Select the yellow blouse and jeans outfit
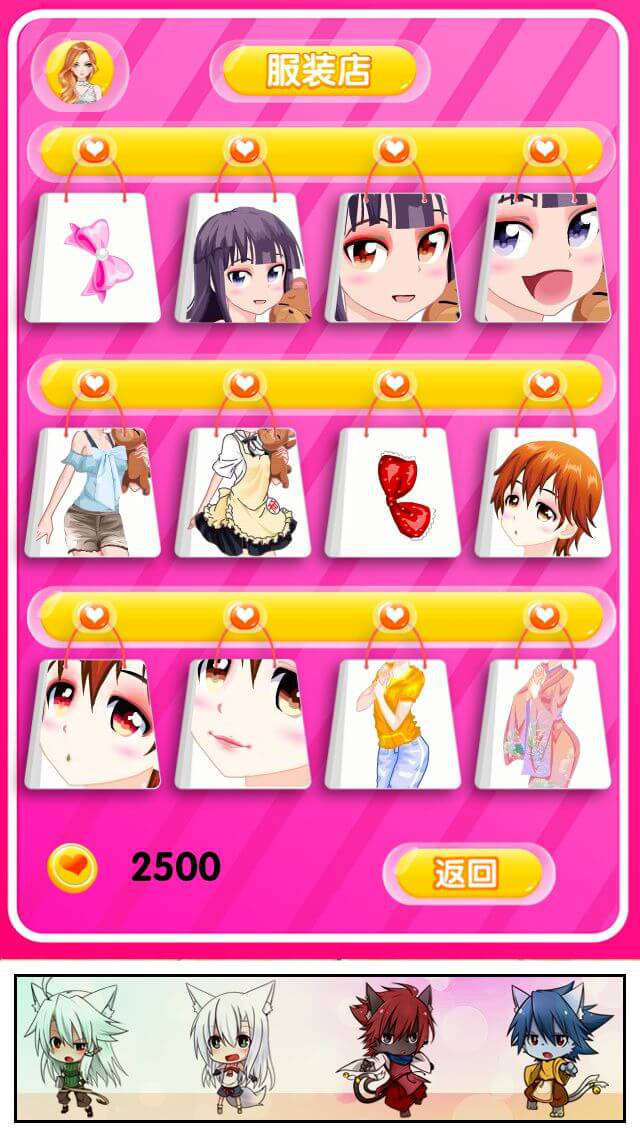This screenshot has height=1136, width=640. [395, 726]
